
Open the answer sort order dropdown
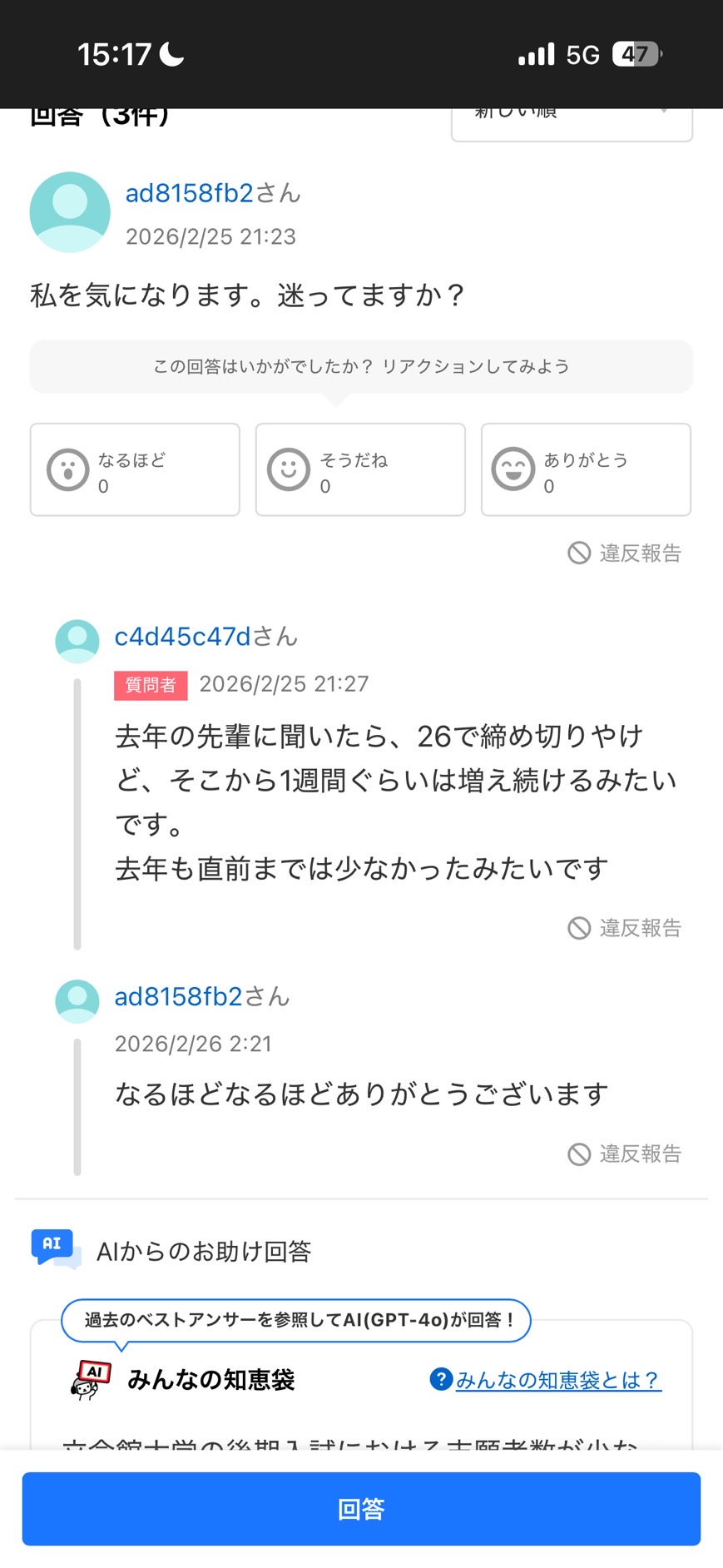tap(572, 121)
